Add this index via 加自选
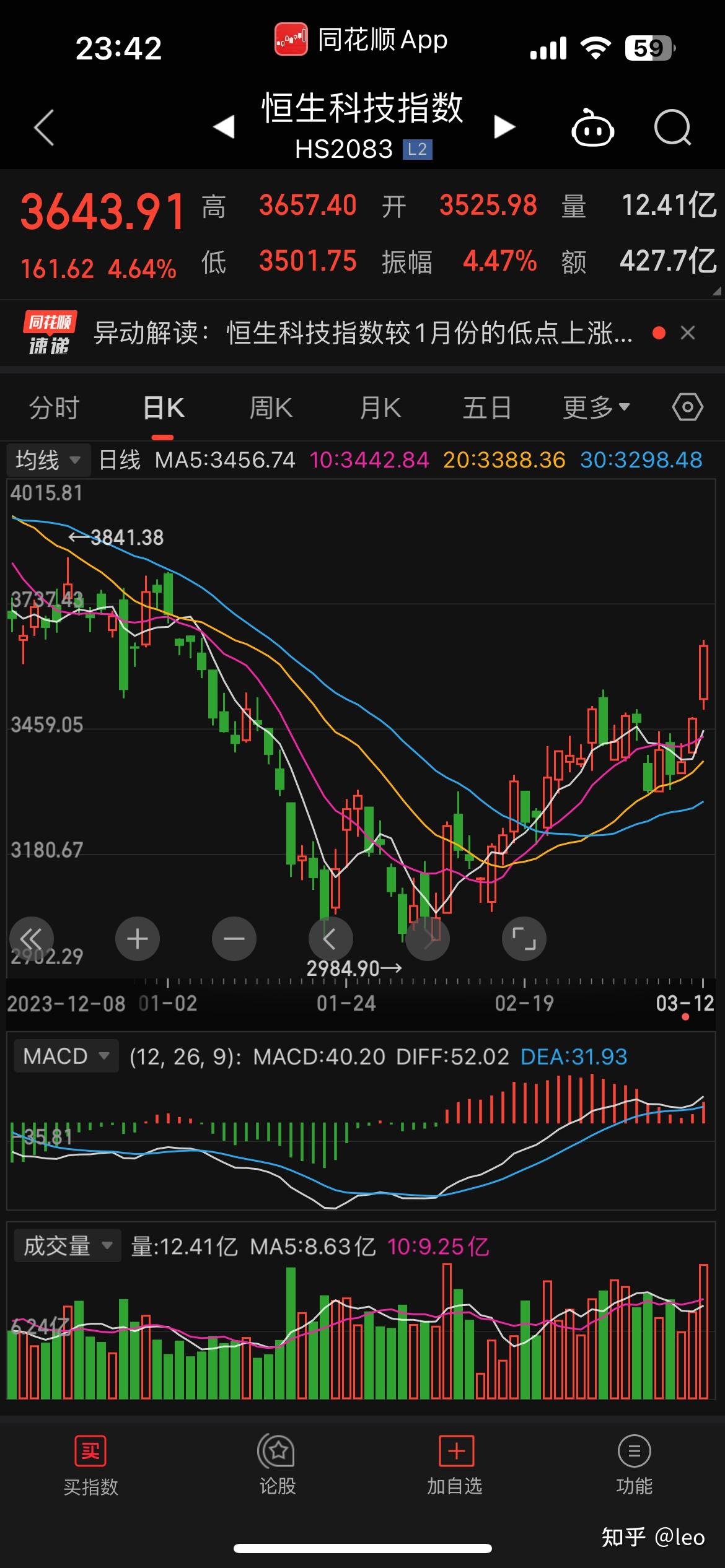Image resolution: width=725 pixels, height=1568 pixels. (455, 1466)
